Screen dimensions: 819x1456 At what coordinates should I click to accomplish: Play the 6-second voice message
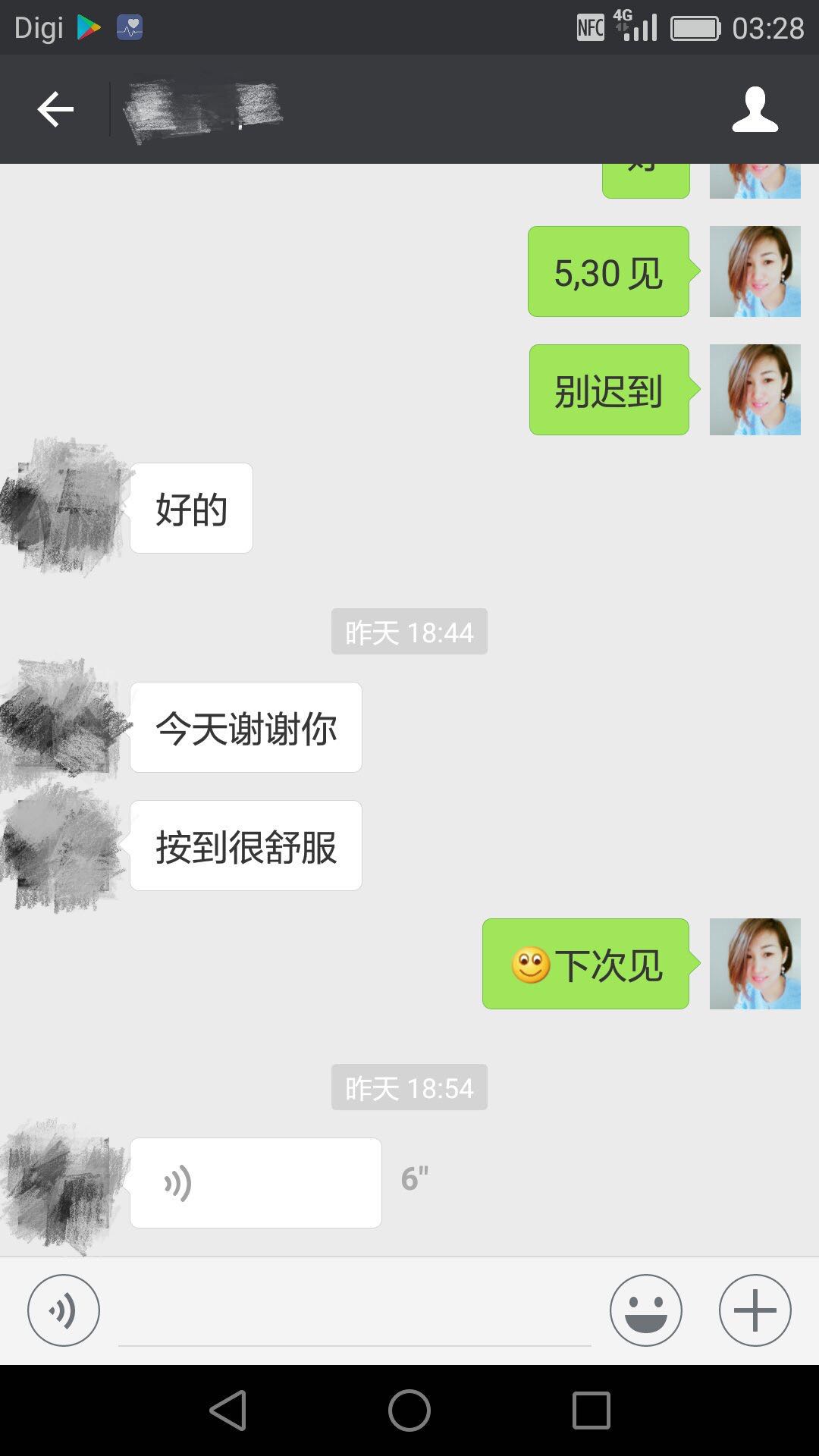coord(256,1183)
